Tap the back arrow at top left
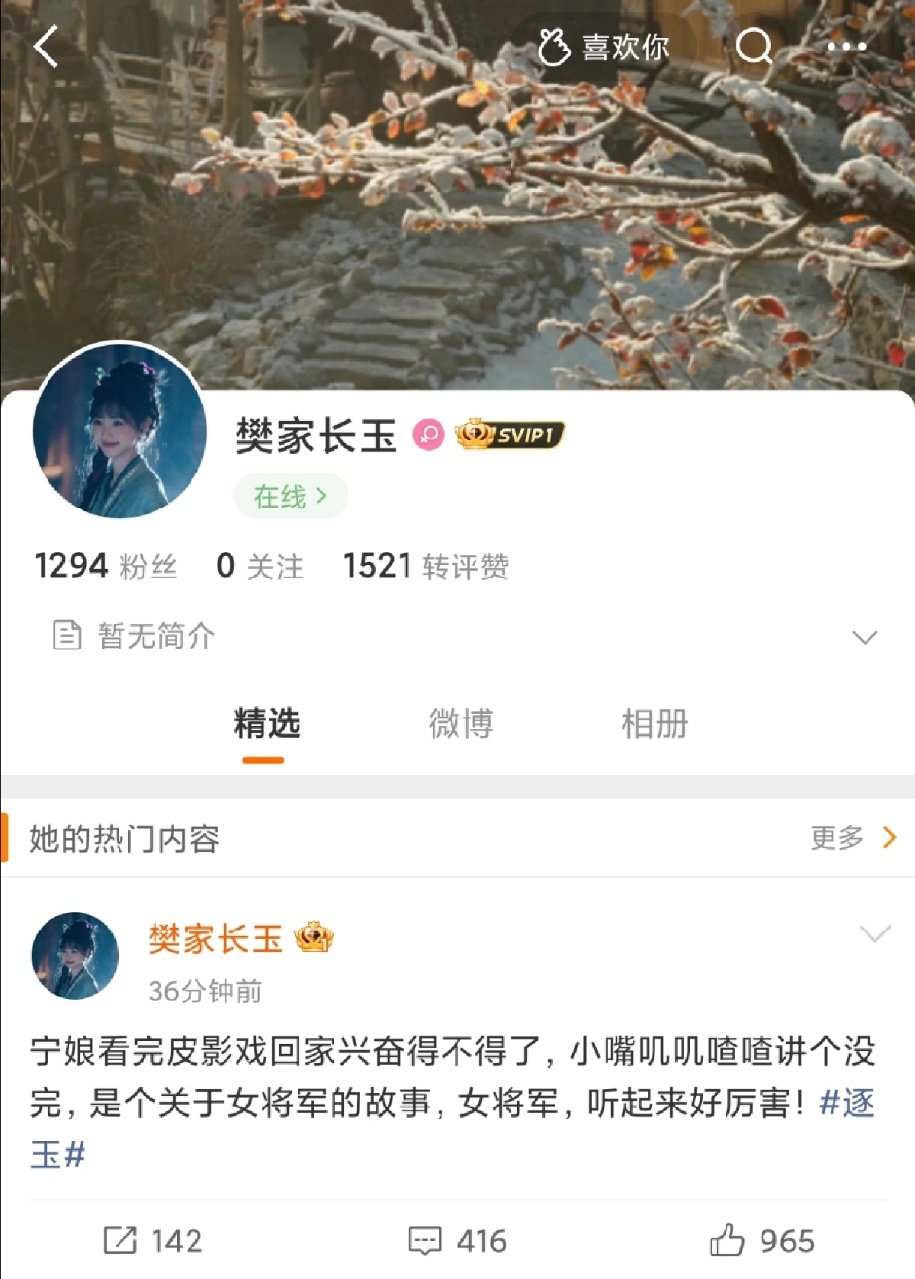 [x=45, y=46]
